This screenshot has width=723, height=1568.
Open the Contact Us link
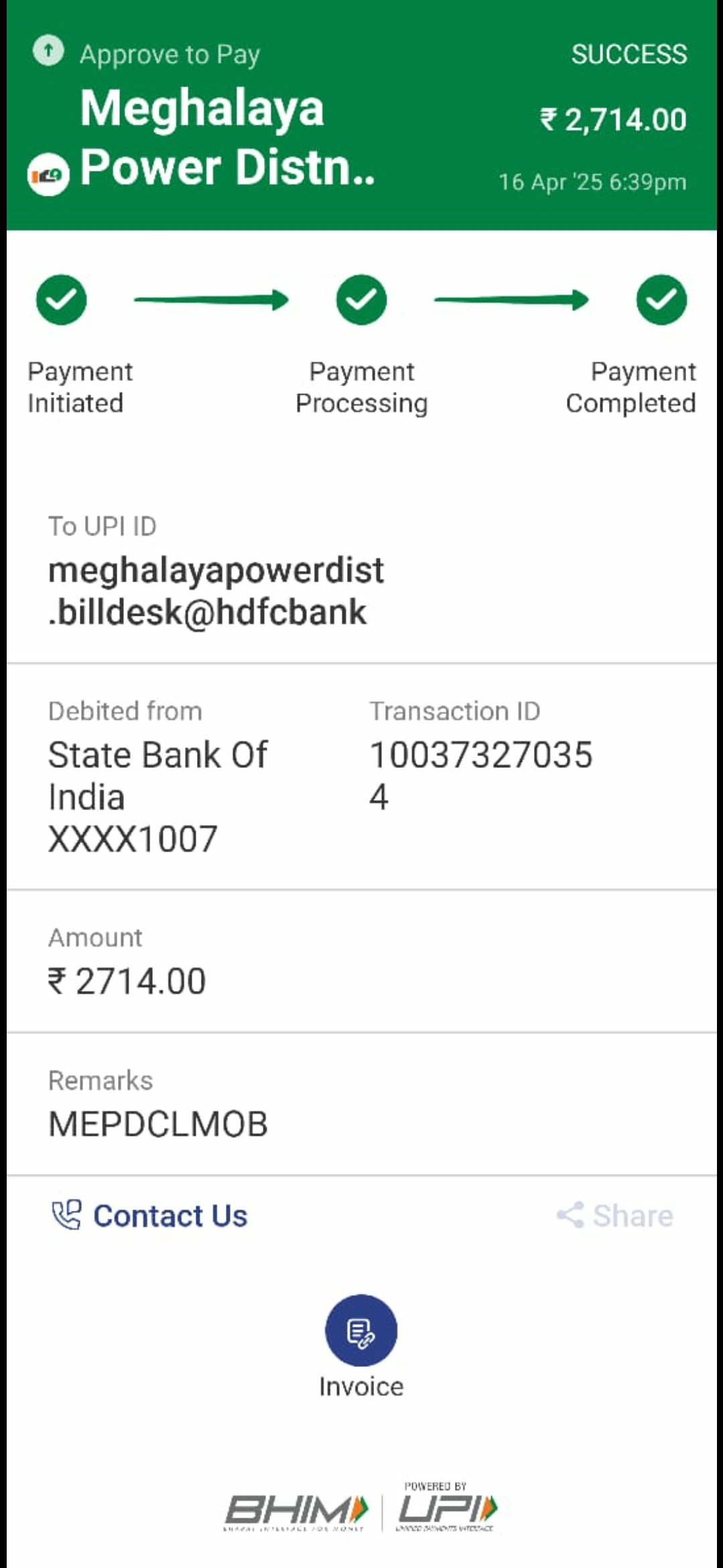click(149, 1216)
